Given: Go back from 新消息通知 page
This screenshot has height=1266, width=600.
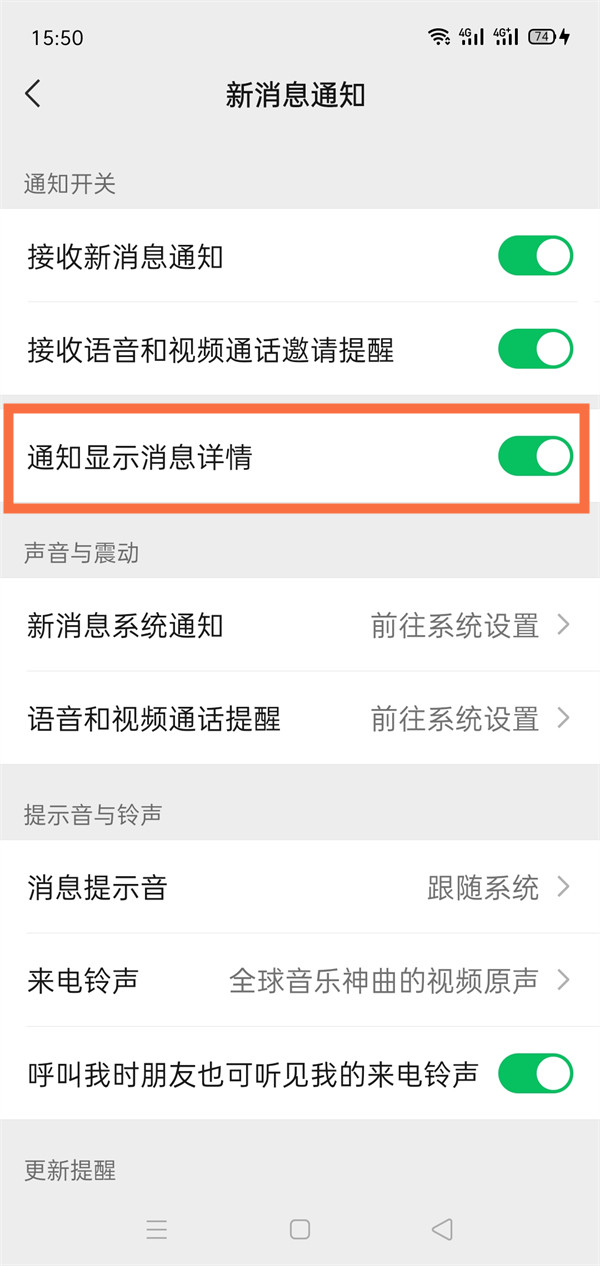Looking at the screenshot, I should click(x=33, y=94).
